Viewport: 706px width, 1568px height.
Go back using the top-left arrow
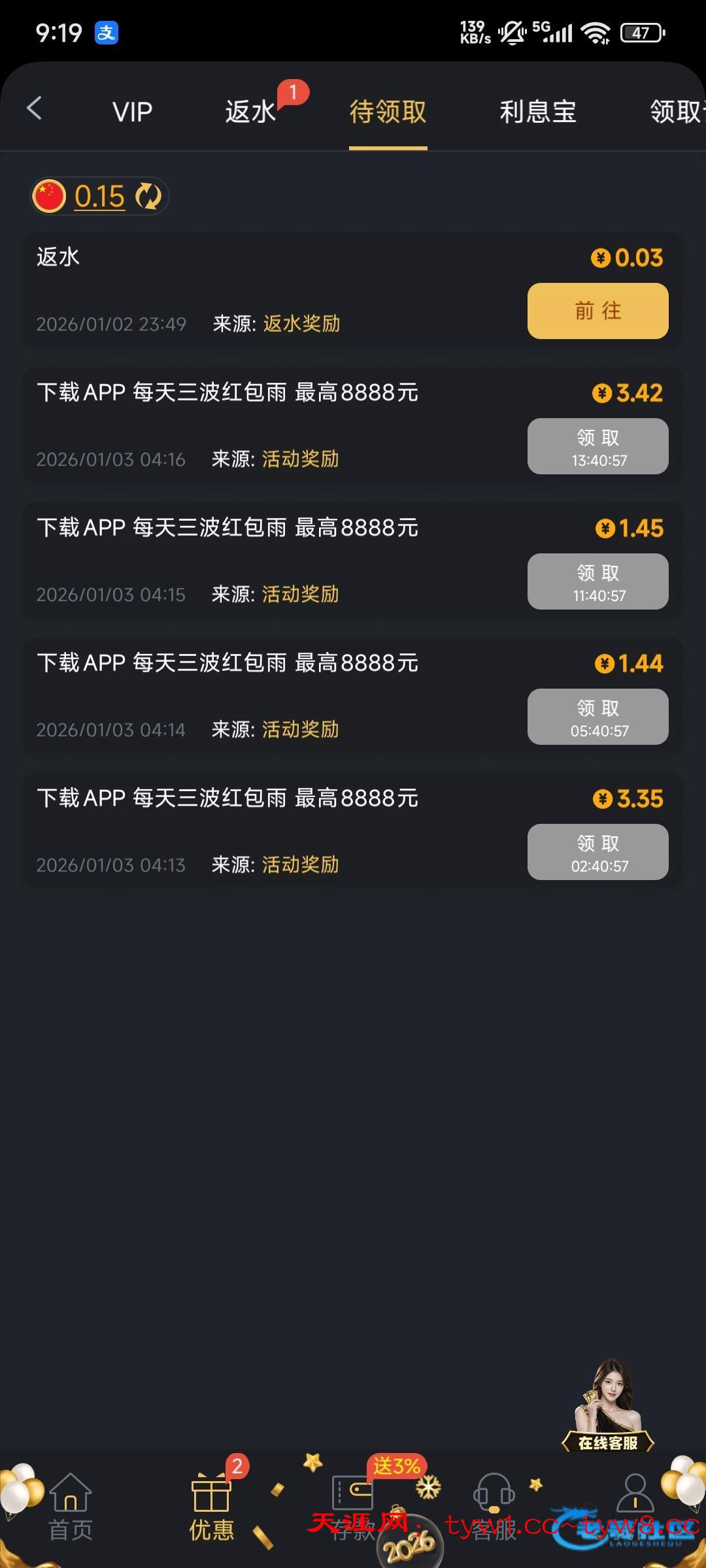35,108
